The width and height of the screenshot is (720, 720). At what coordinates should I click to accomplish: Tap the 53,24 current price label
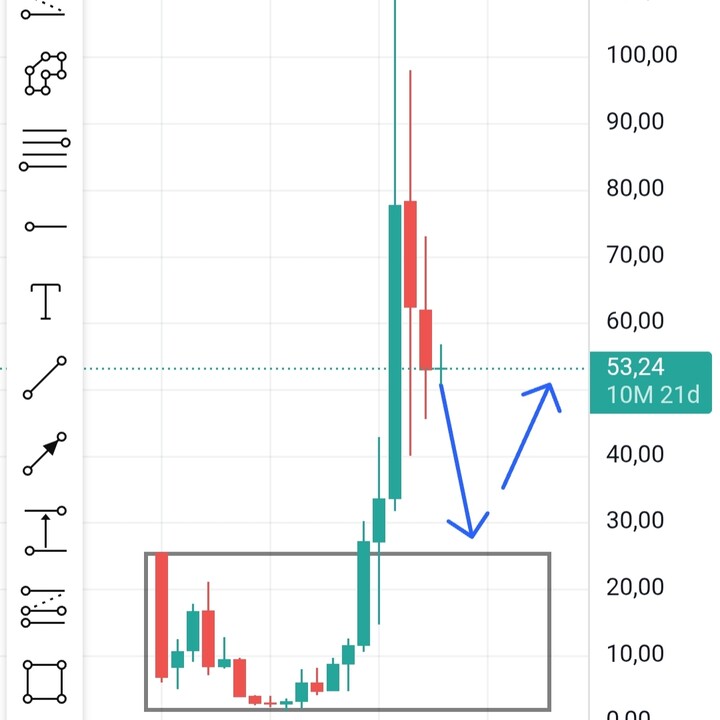(649, 381)
